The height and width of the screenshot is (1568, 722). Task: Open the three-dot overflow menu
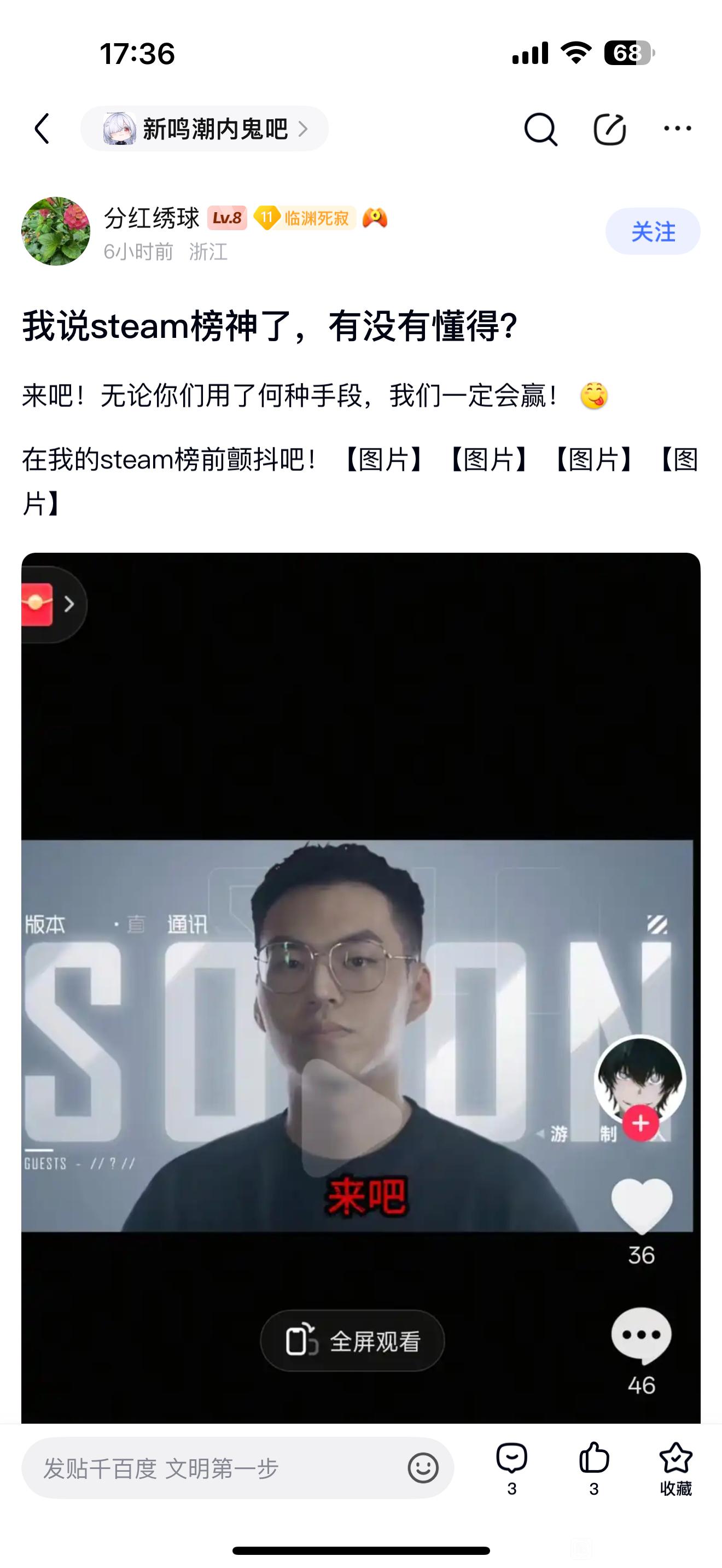point(677,128)
